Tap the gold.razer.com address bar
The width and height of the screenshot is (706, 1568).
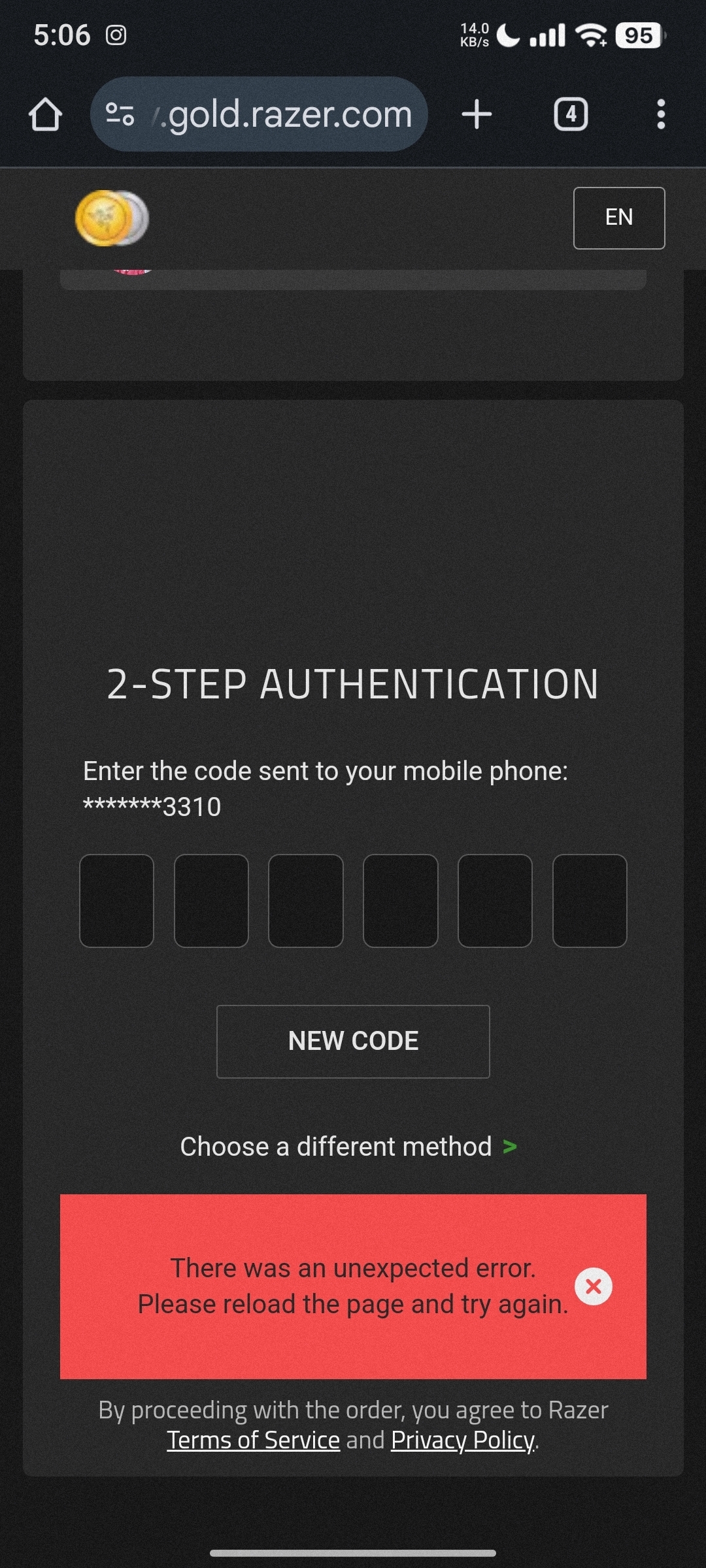[x=259, y=114]
